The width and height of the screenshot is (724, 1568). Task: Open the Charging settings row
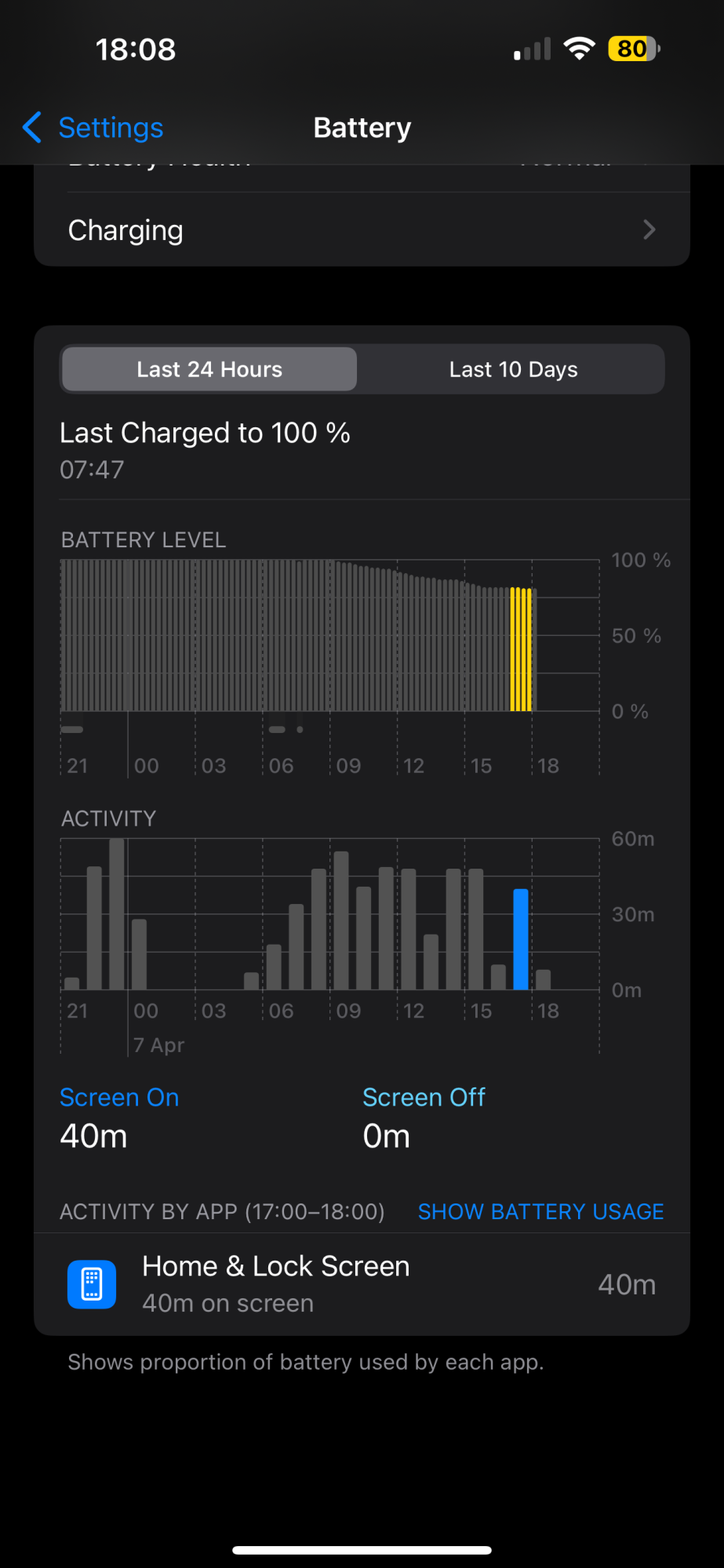point(362,230)
